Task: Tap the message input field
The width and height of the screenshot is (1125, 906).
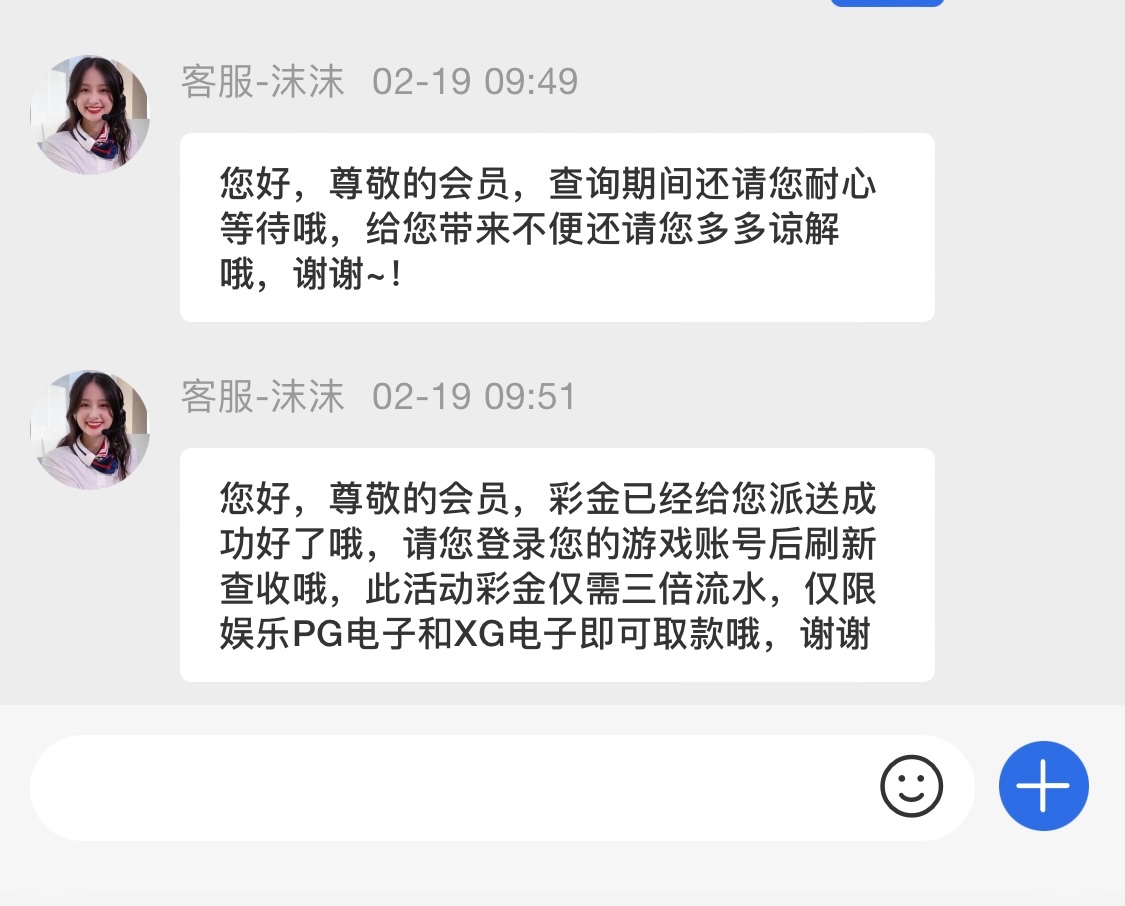Action: 452,787
